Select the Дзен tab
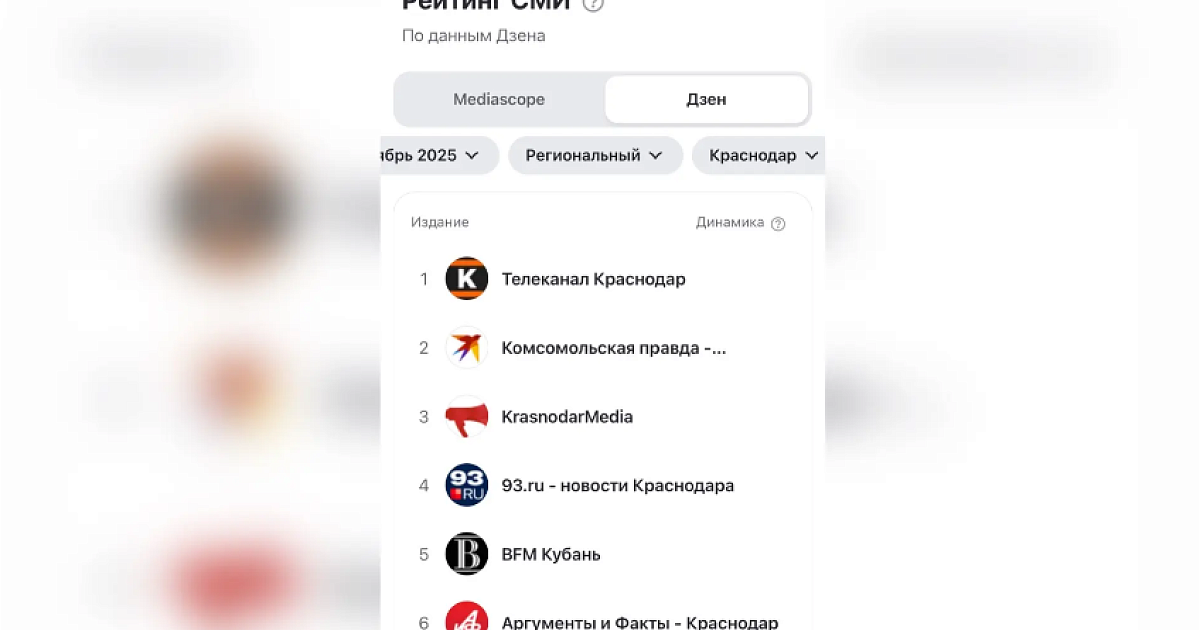This screenshot has height=630, width=1200. [706, 100]
